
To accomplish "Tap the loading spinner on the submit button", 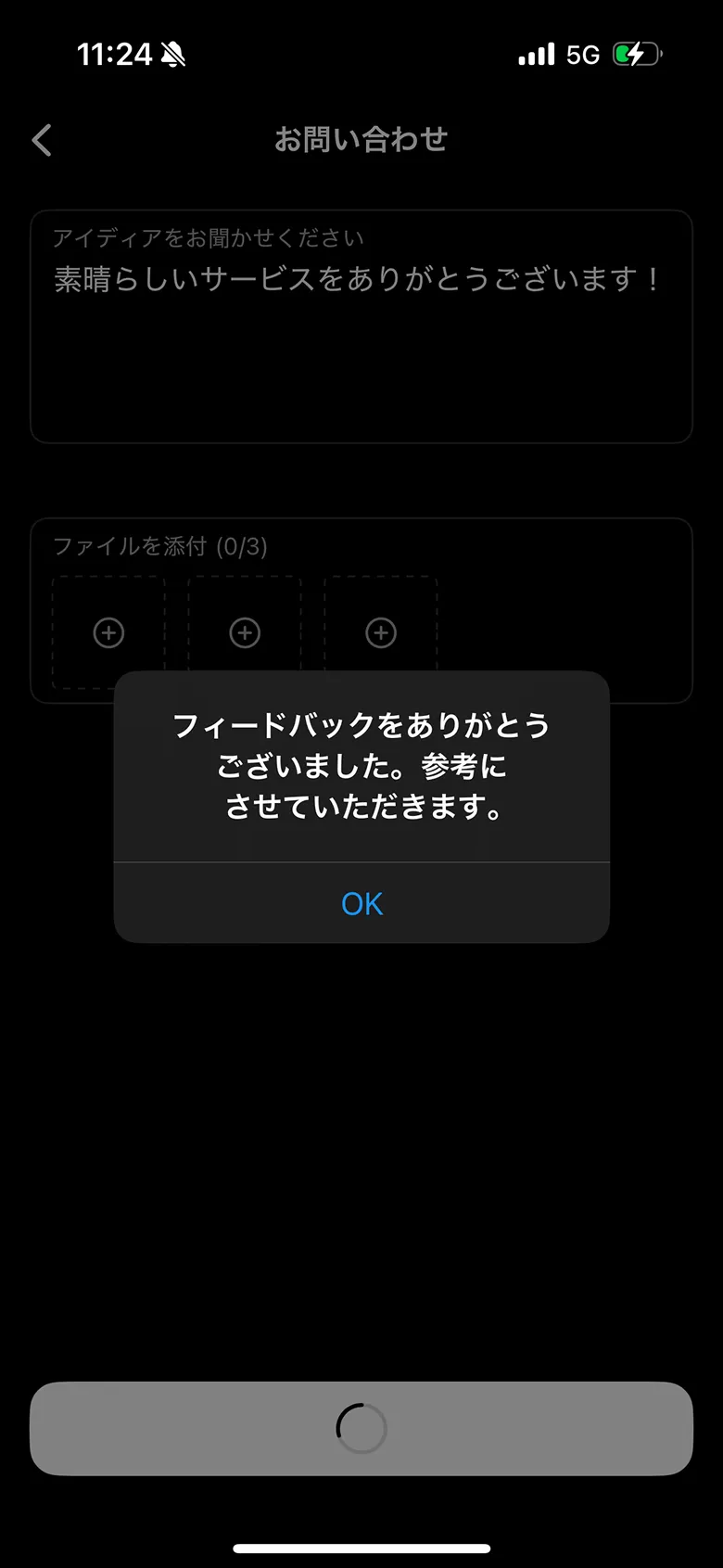I will pyautogui.click(x=361, y=1428).
